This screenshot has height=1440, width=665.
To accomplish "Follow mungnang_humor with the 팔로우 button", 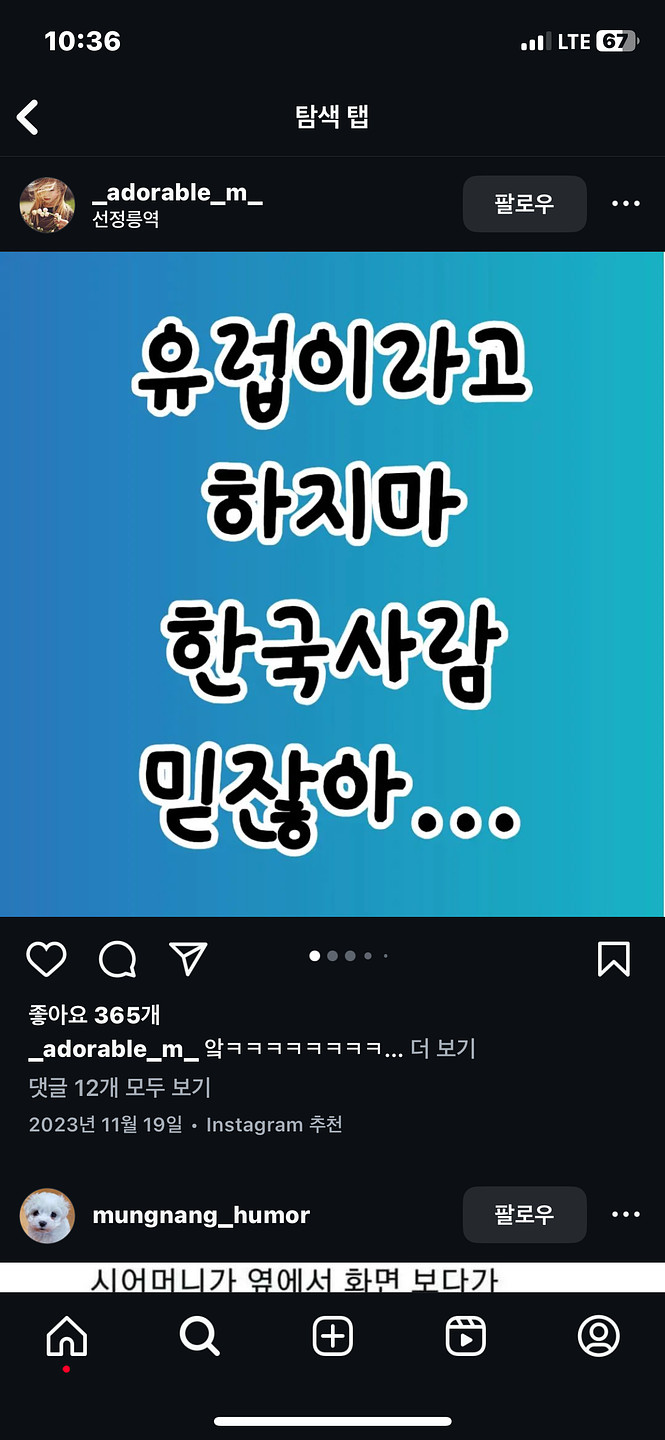I will coord(524,1215).
